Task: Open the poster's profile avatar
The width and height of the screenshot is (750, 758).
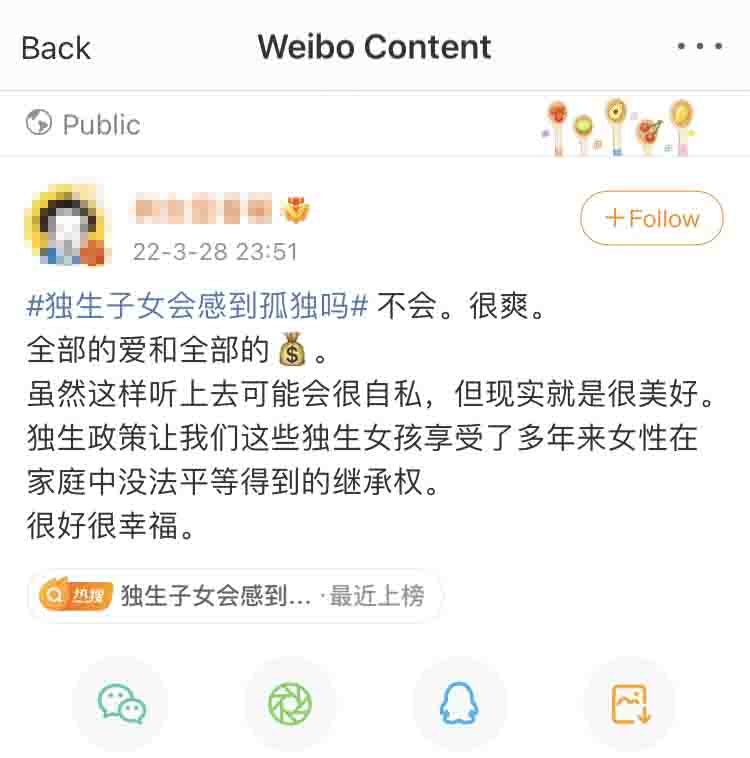Action: pyautogui.click(x=68, y=225)
